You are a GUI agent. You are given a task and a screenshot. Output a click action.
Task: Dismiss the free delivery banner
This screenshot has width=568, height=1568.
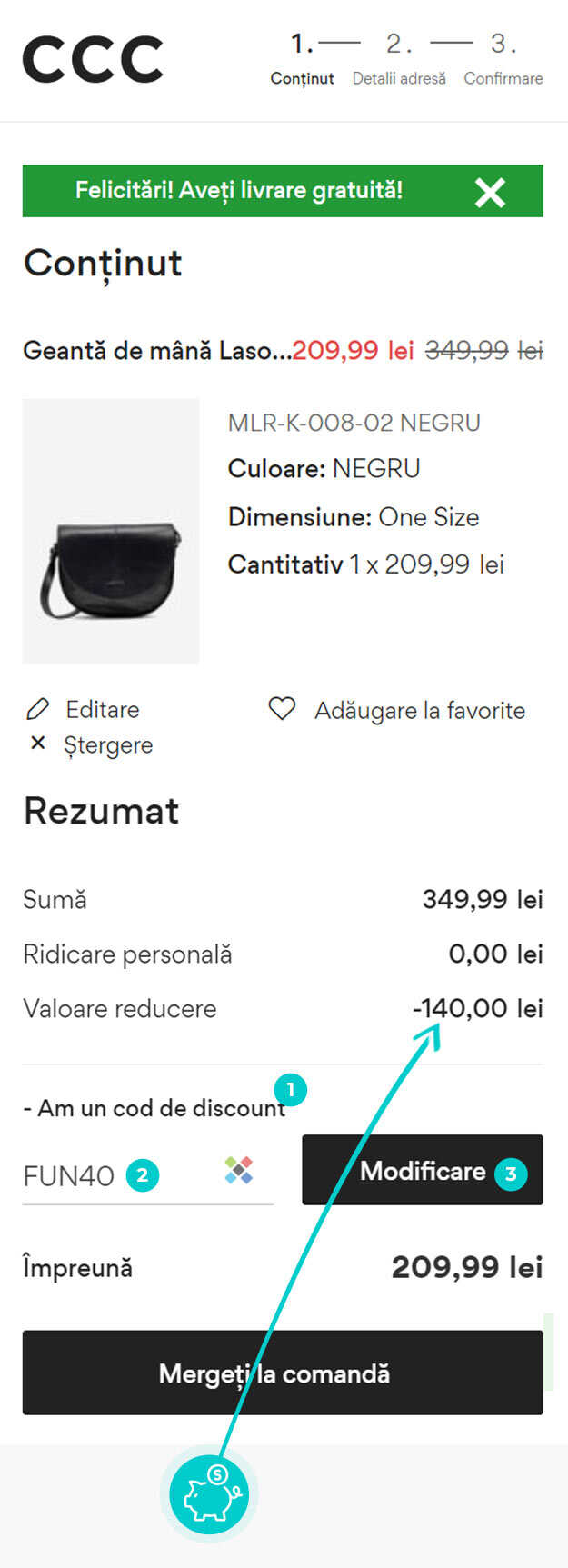click(490, 192)
